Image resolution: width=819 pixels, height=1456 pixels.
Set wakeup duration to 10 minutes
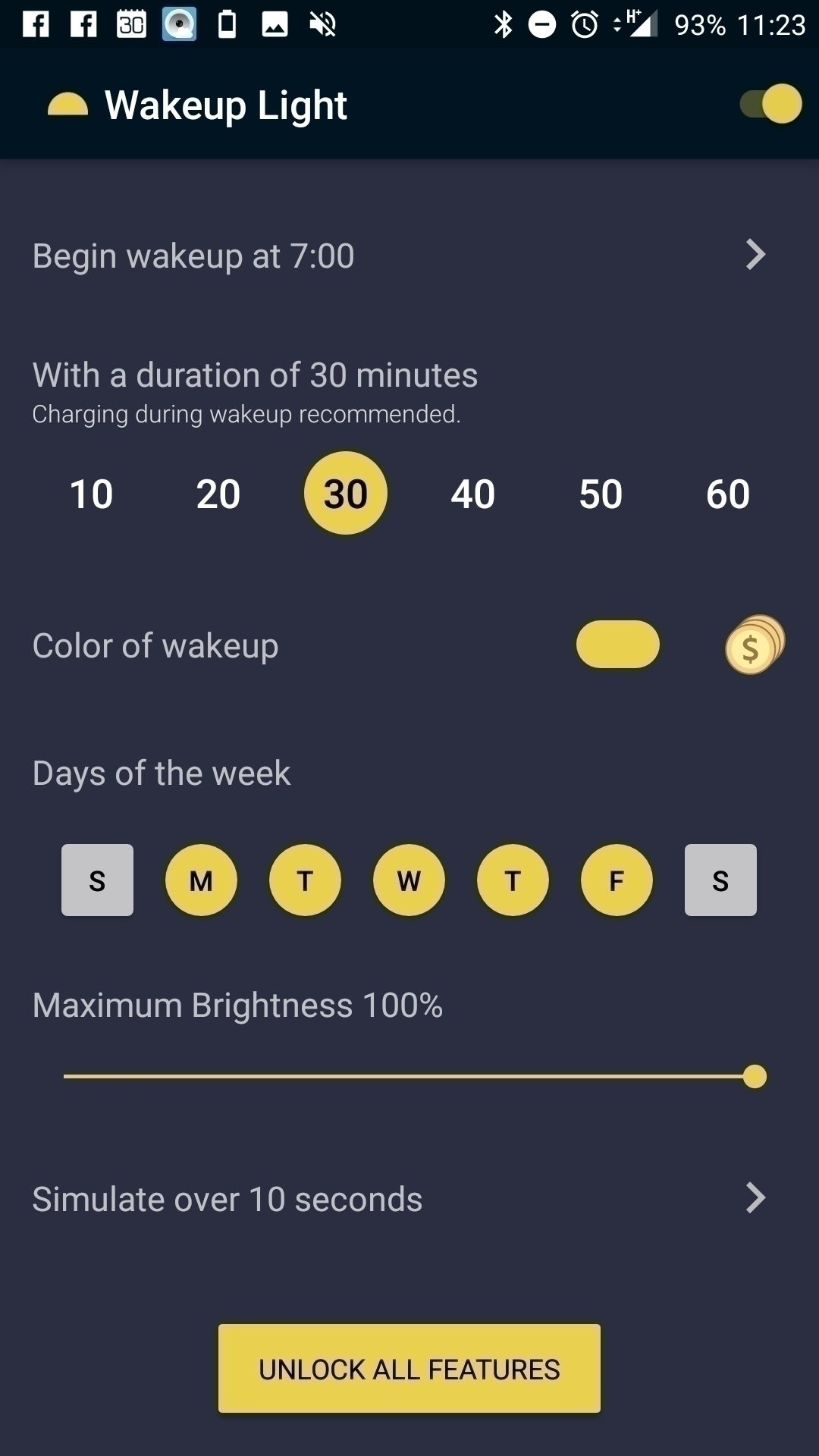(91, 494)
